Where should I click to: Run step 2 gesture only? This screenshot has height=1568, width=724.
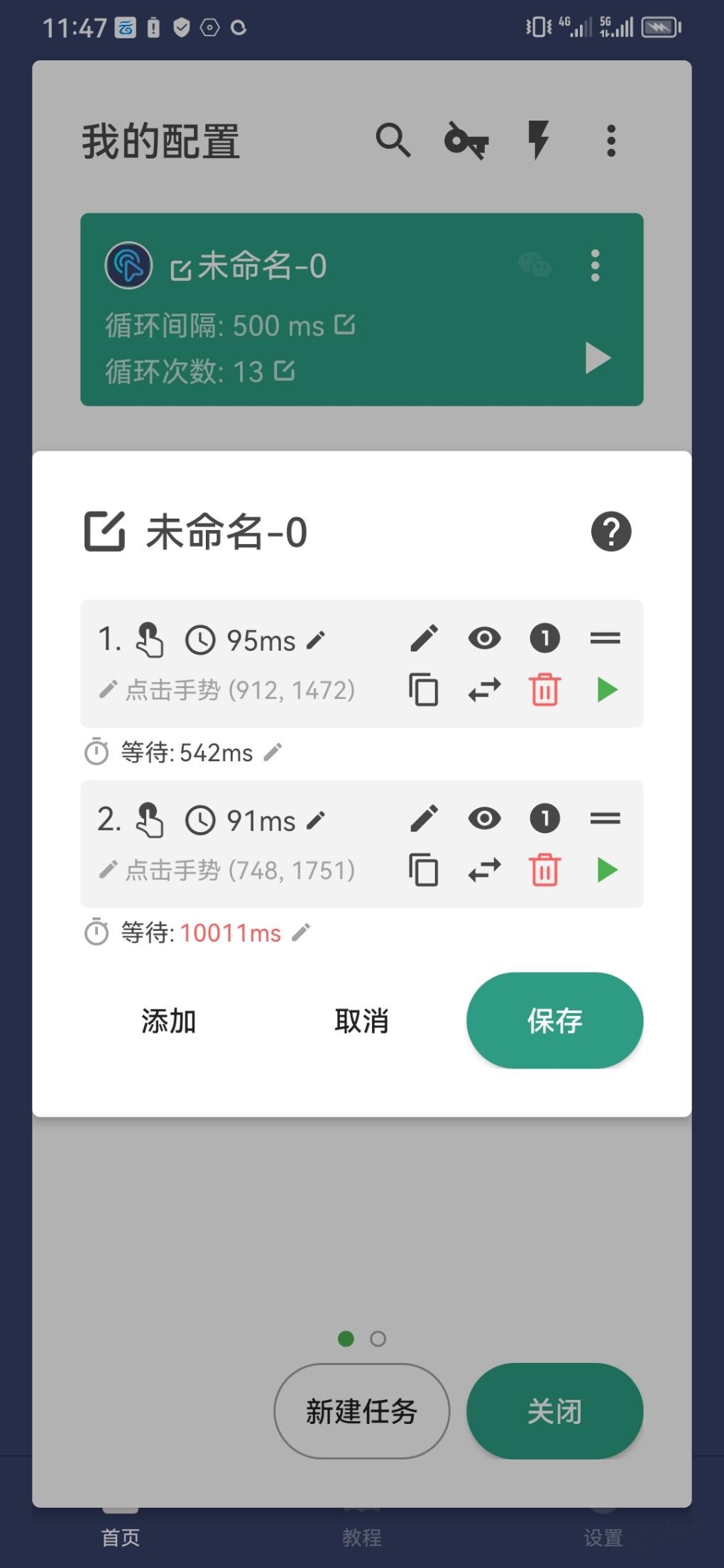click(606, 870)
